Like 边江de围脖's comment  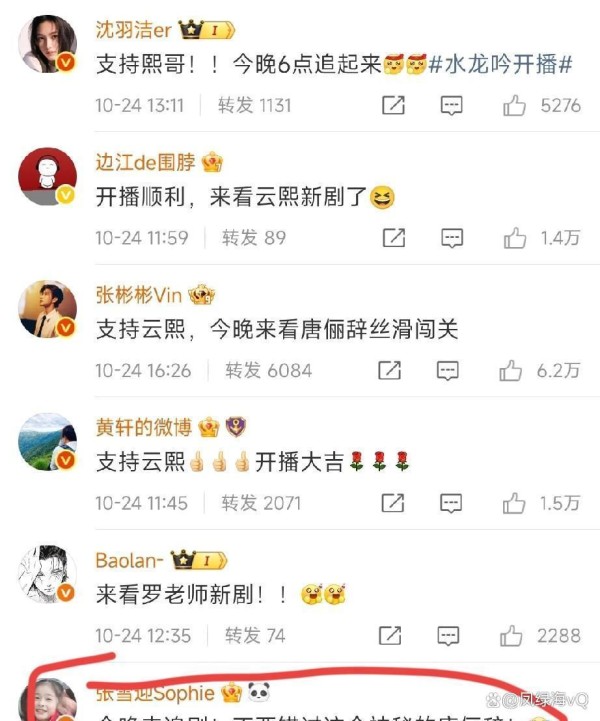[515, 238]
